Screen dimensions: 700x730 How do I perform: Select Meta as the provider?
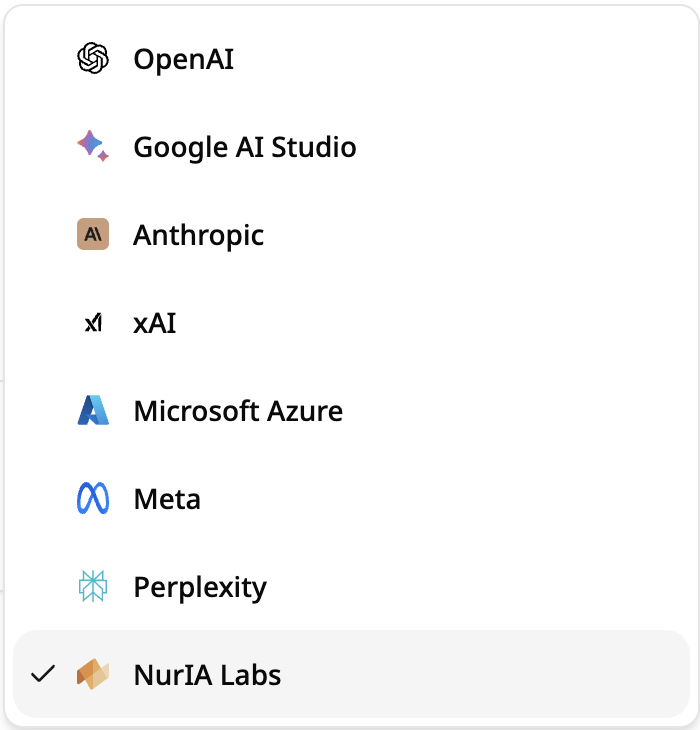point(167,499)
